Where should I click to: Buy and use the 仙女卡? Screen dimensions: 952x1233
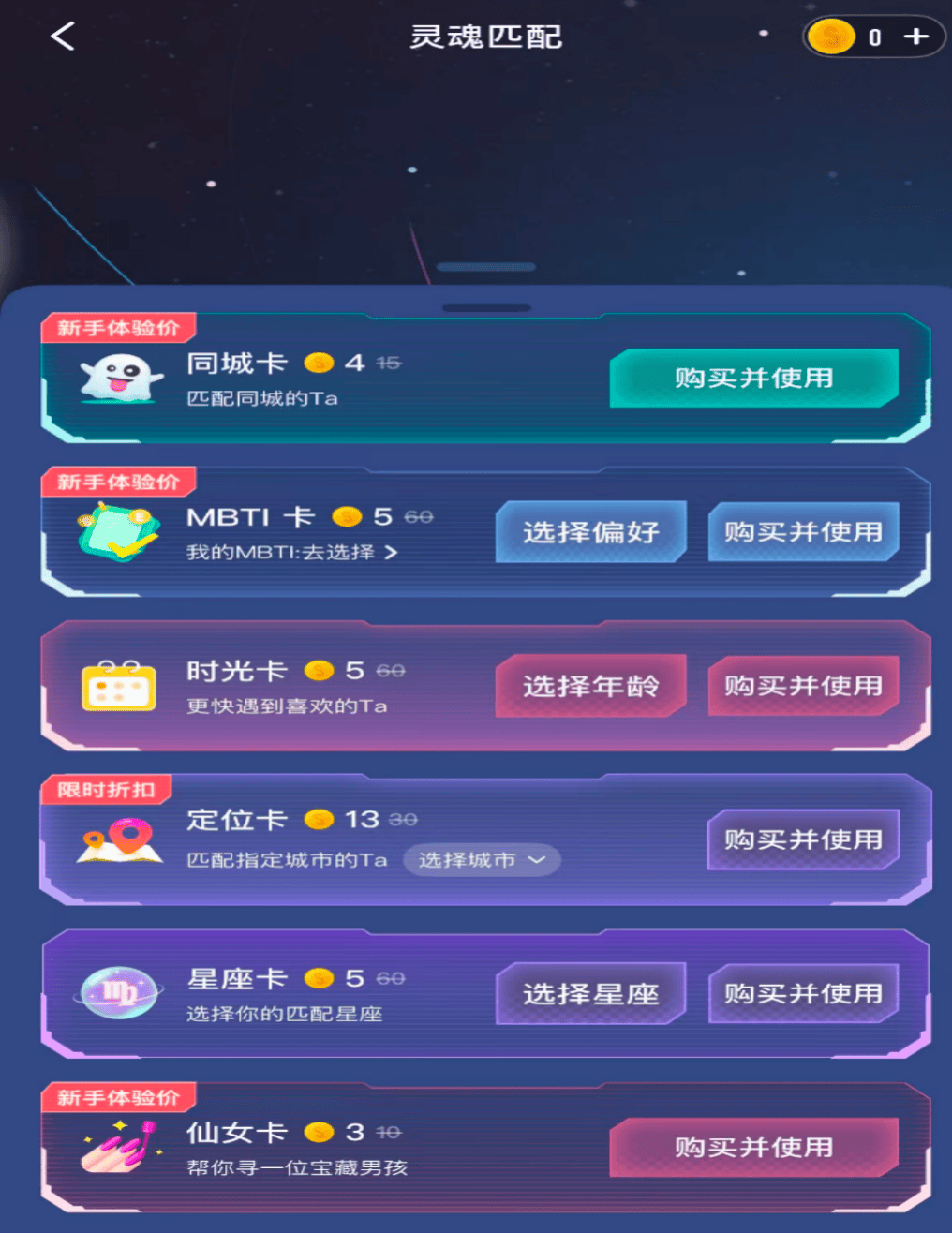click(753, 1148)
